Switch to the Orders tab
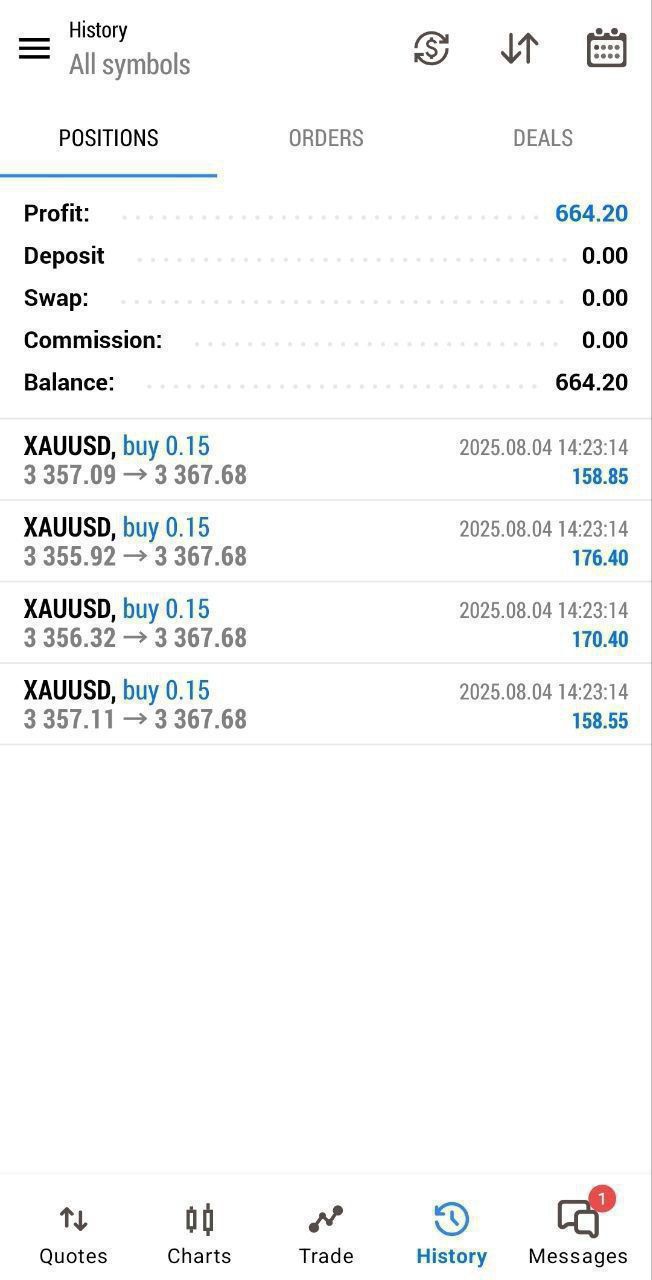The image size is (652, 1280). pyautogui.click(x=326, y=138)
